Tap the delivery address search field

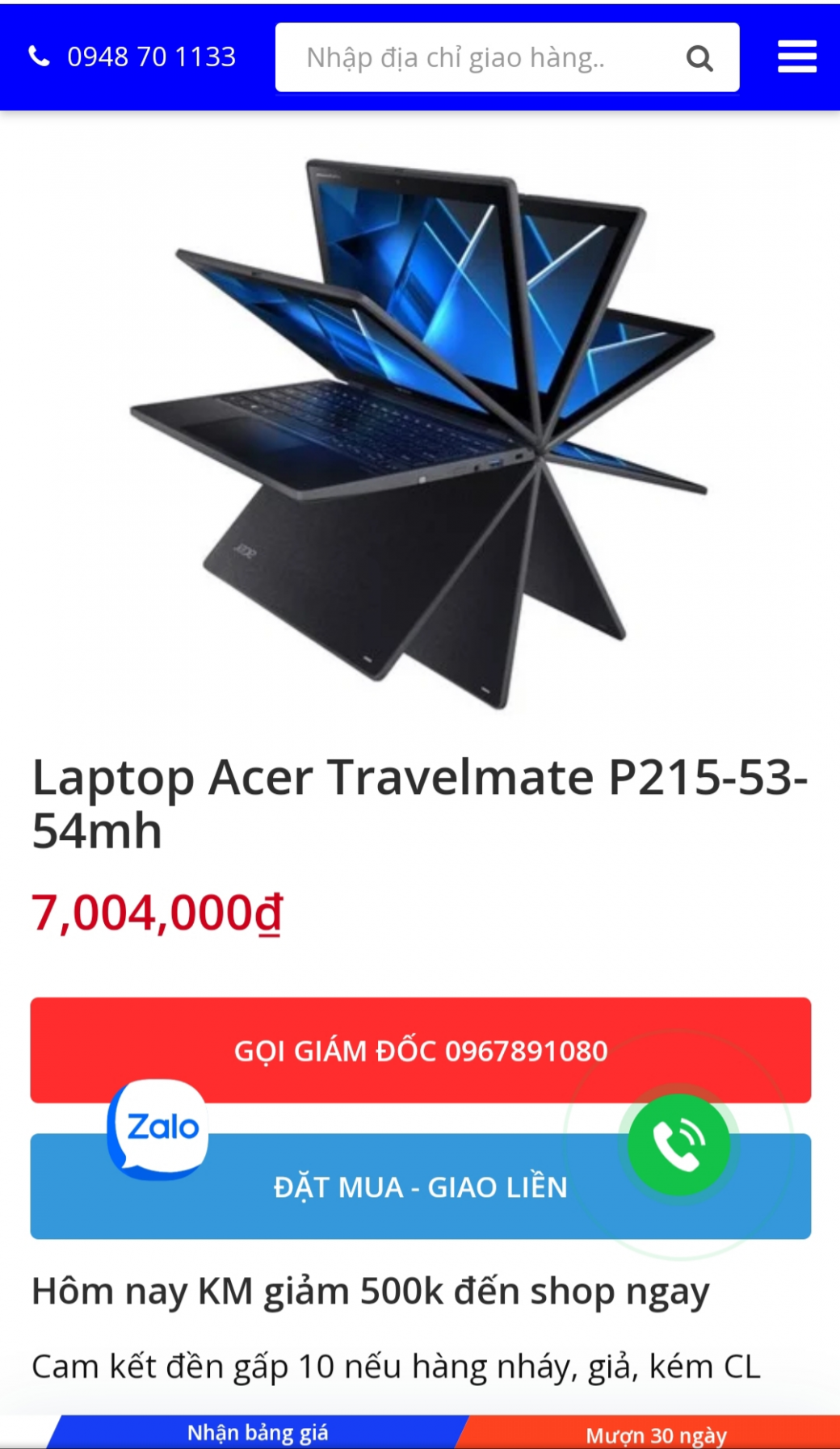point(477,58)
